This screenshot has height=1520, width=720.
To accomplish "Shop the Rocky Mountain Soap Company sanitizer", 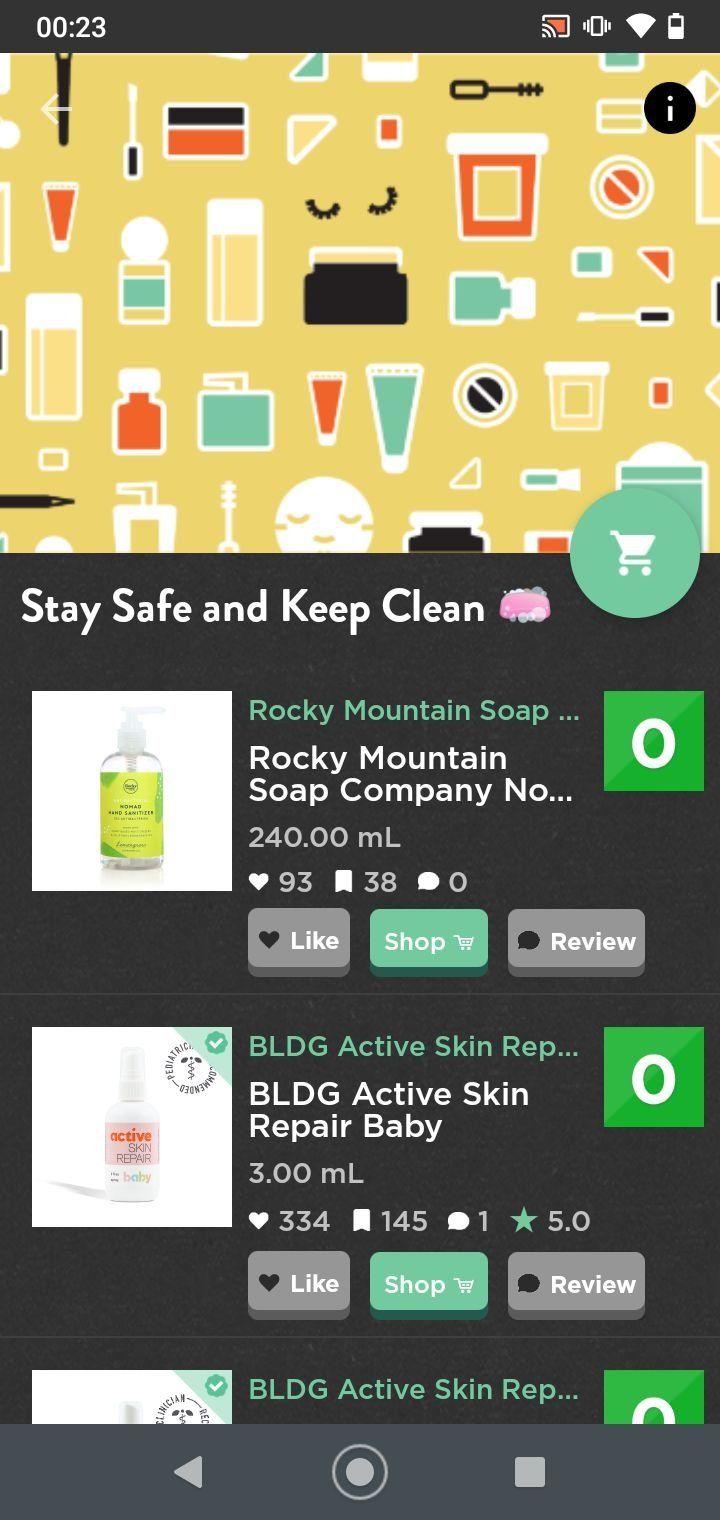I will coord(429,941).
